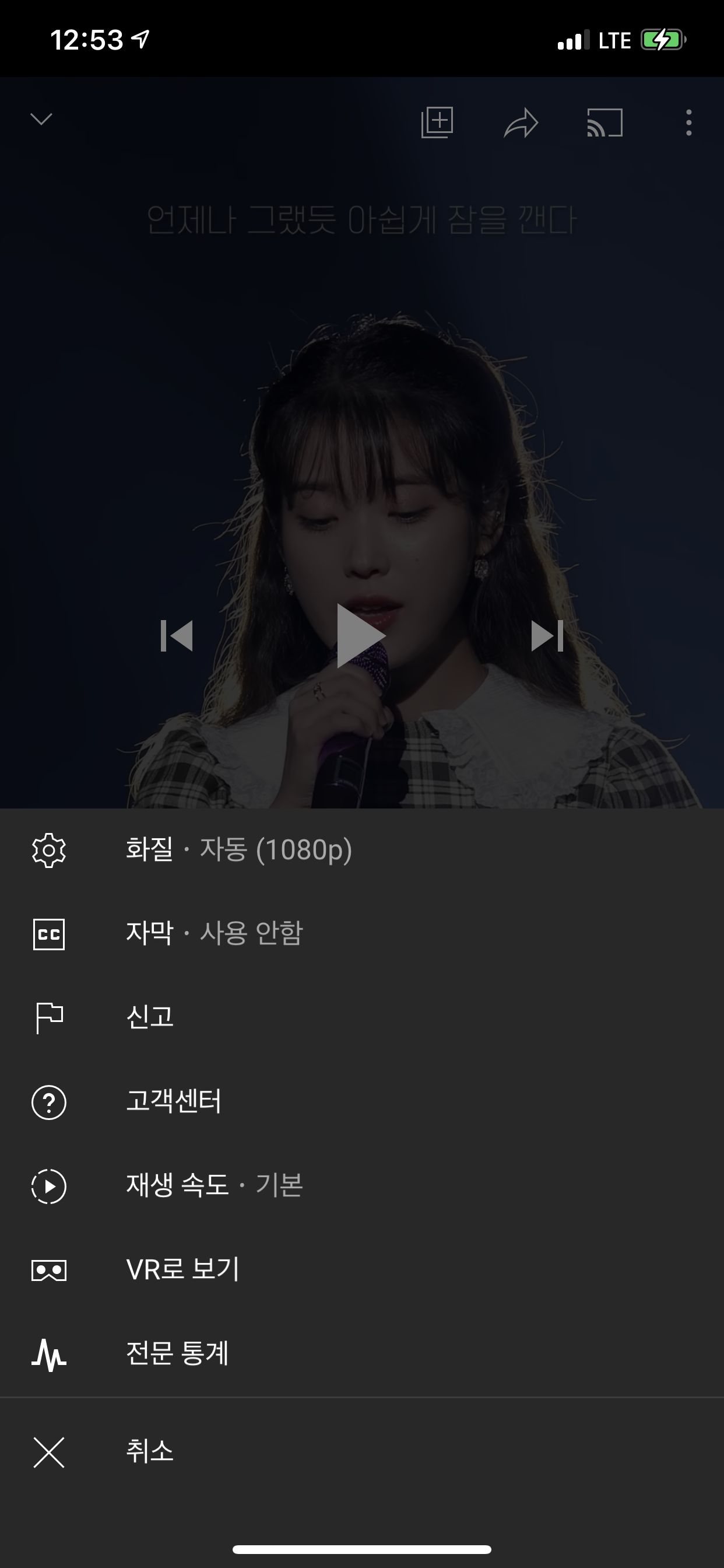The image size is (724, 1568).
Task: Share this video
Action: 521,123
